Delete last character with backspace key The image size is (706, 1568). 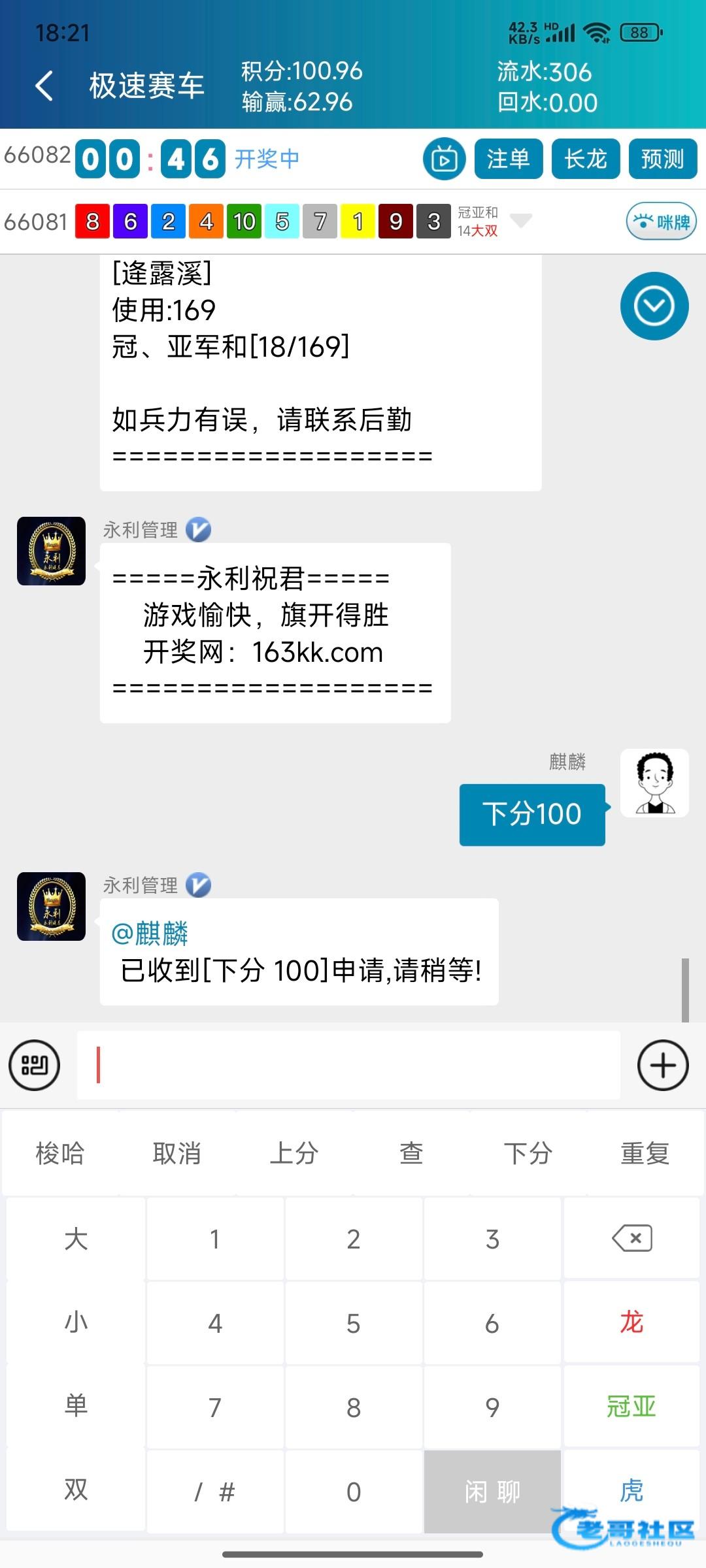point(631,1238)
